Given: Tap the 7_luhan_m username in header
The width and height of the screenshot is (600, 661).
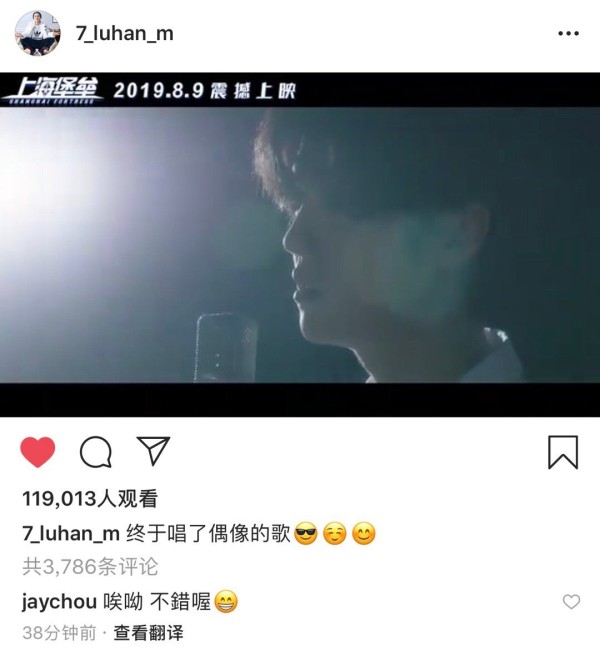Looking at the screenshot, I should [x=125, y=33].
